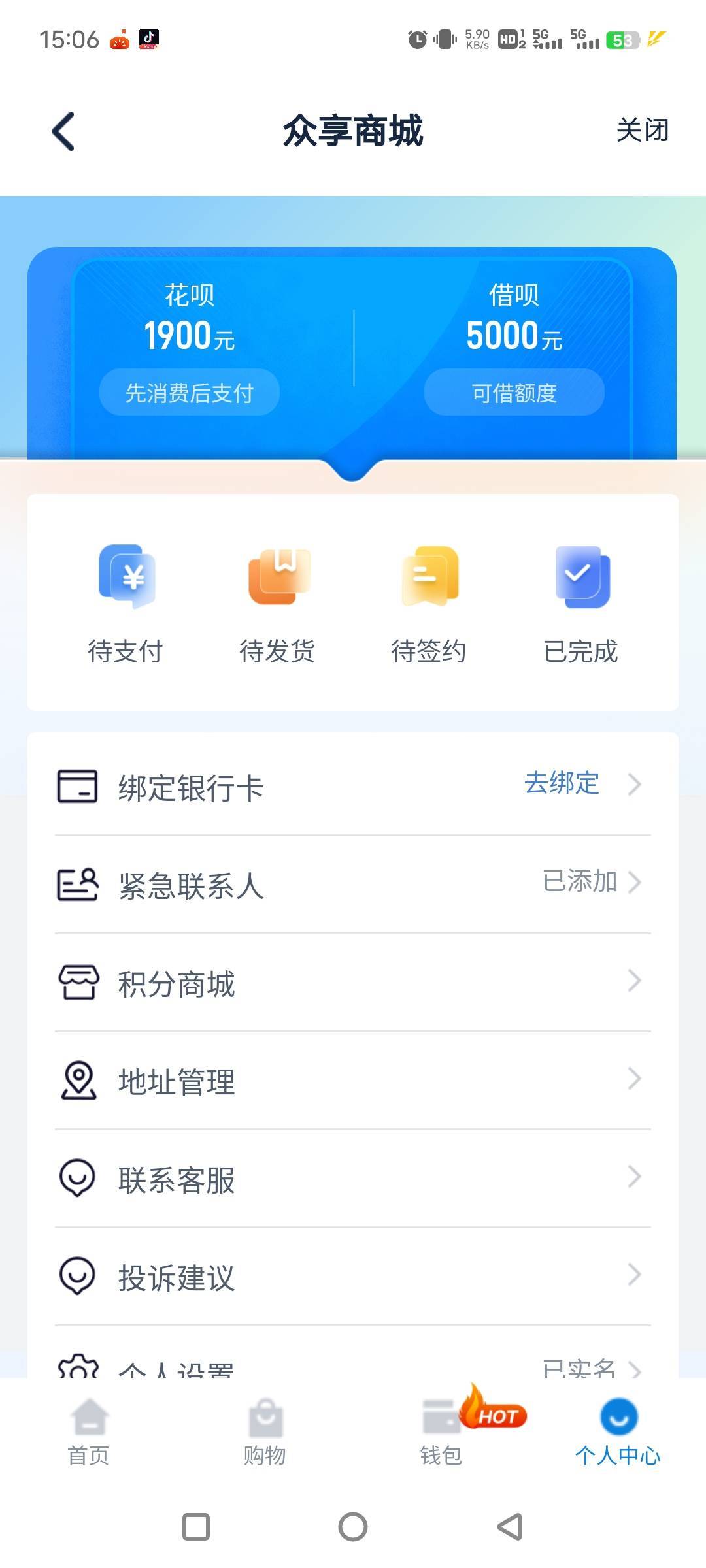Viewport: 706px width, 1568px height.
Task: Switch to the 首页 tab
Action: point(89,1432)
